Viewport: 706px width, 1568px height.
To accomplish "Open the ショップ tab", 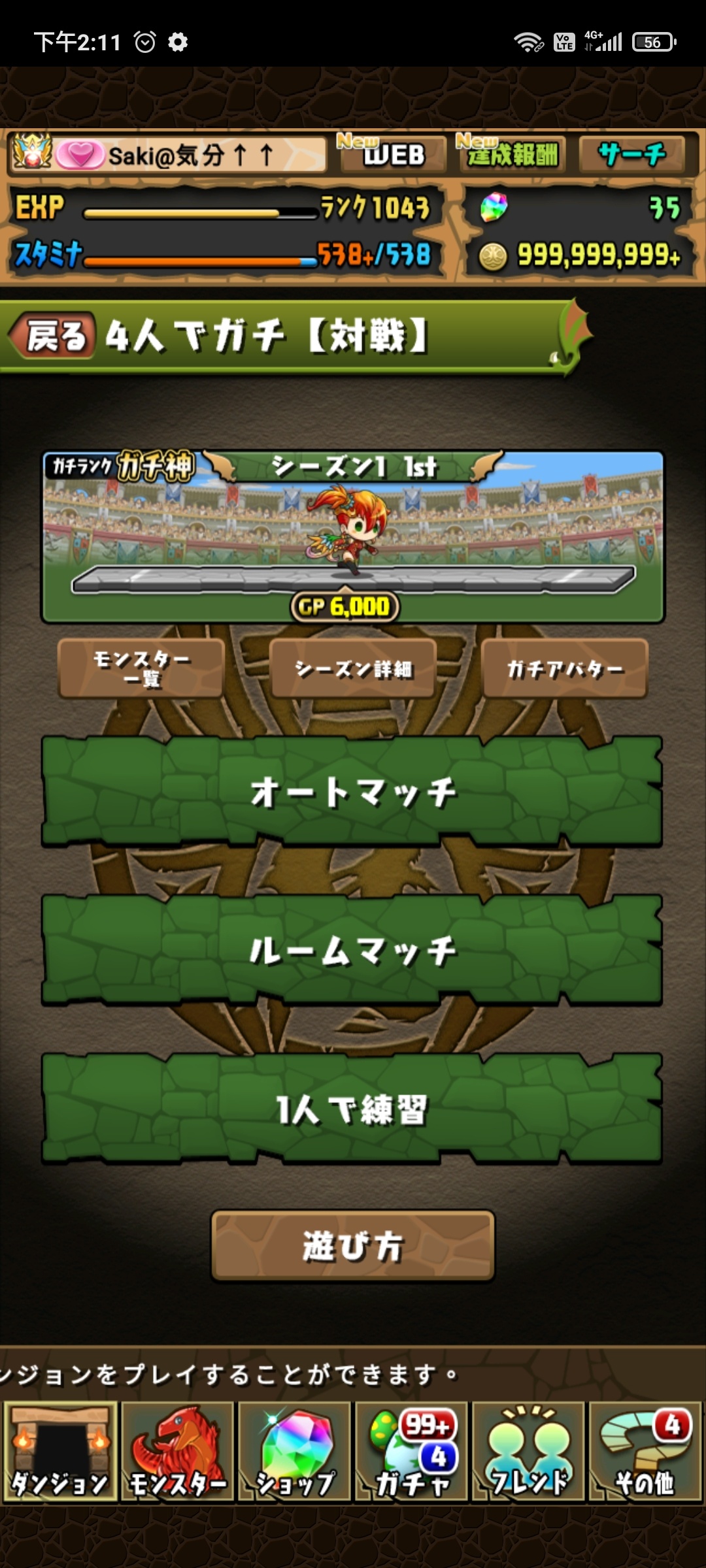I will pos(294,1451).
